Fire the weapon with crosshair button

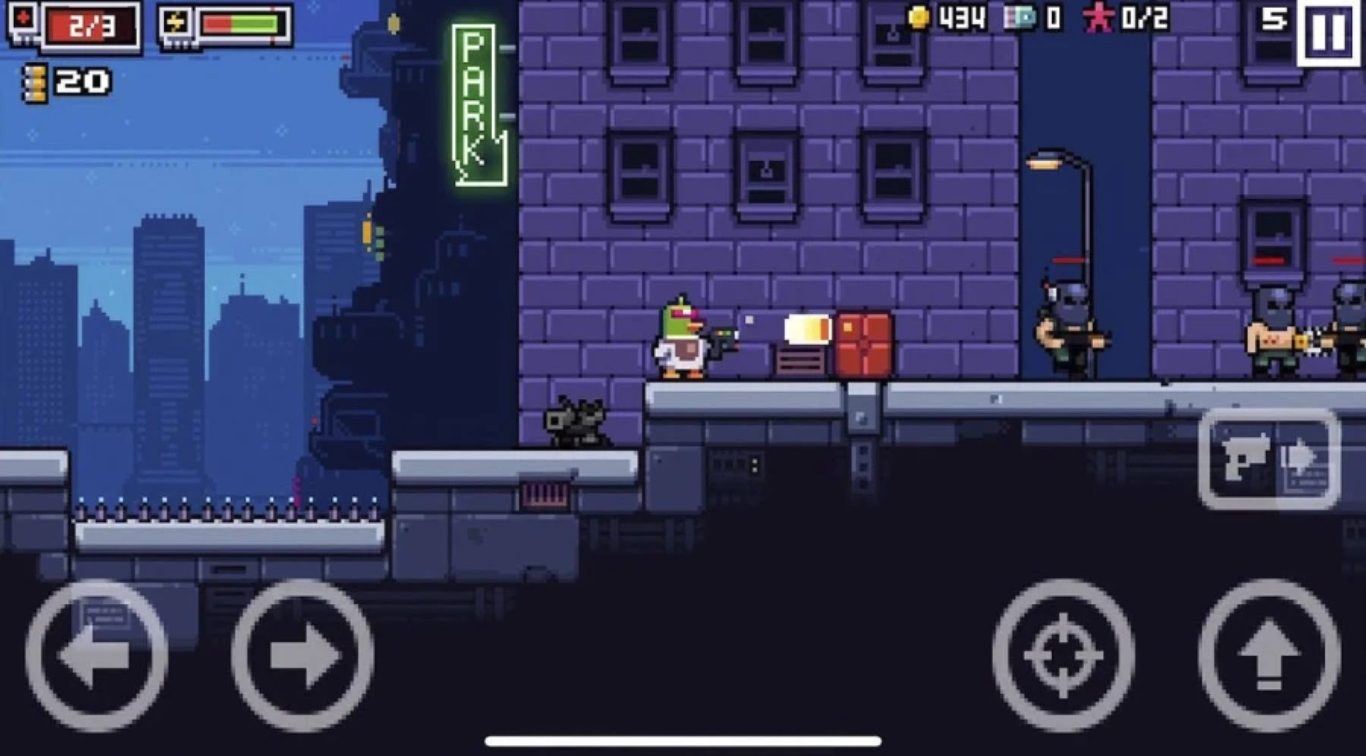pyautogui.click(x=1063, y=656)
